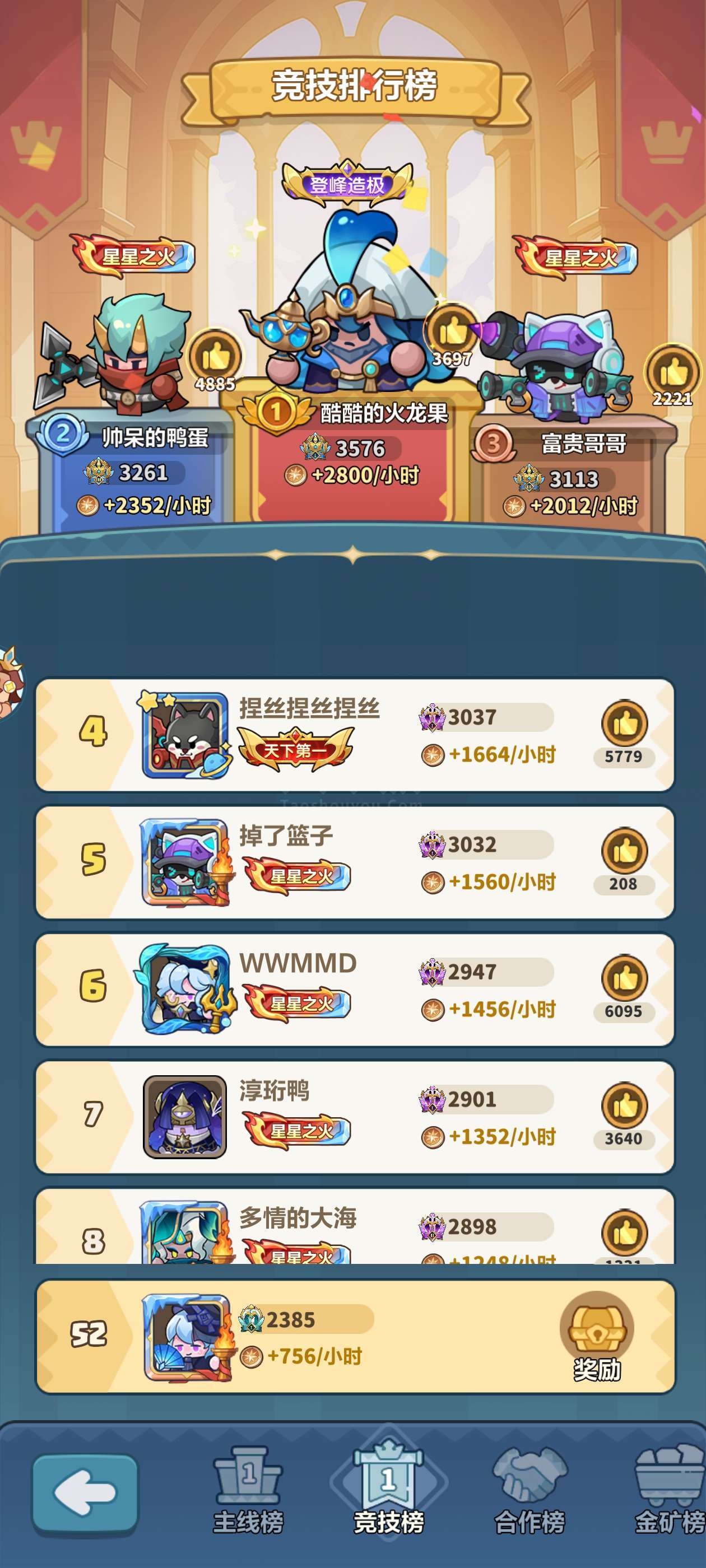The width and height of the screenshot is (706, 1568).
Task: Open 捏丝捏丝捏丝's avatar profile
Action: (185, 735)
